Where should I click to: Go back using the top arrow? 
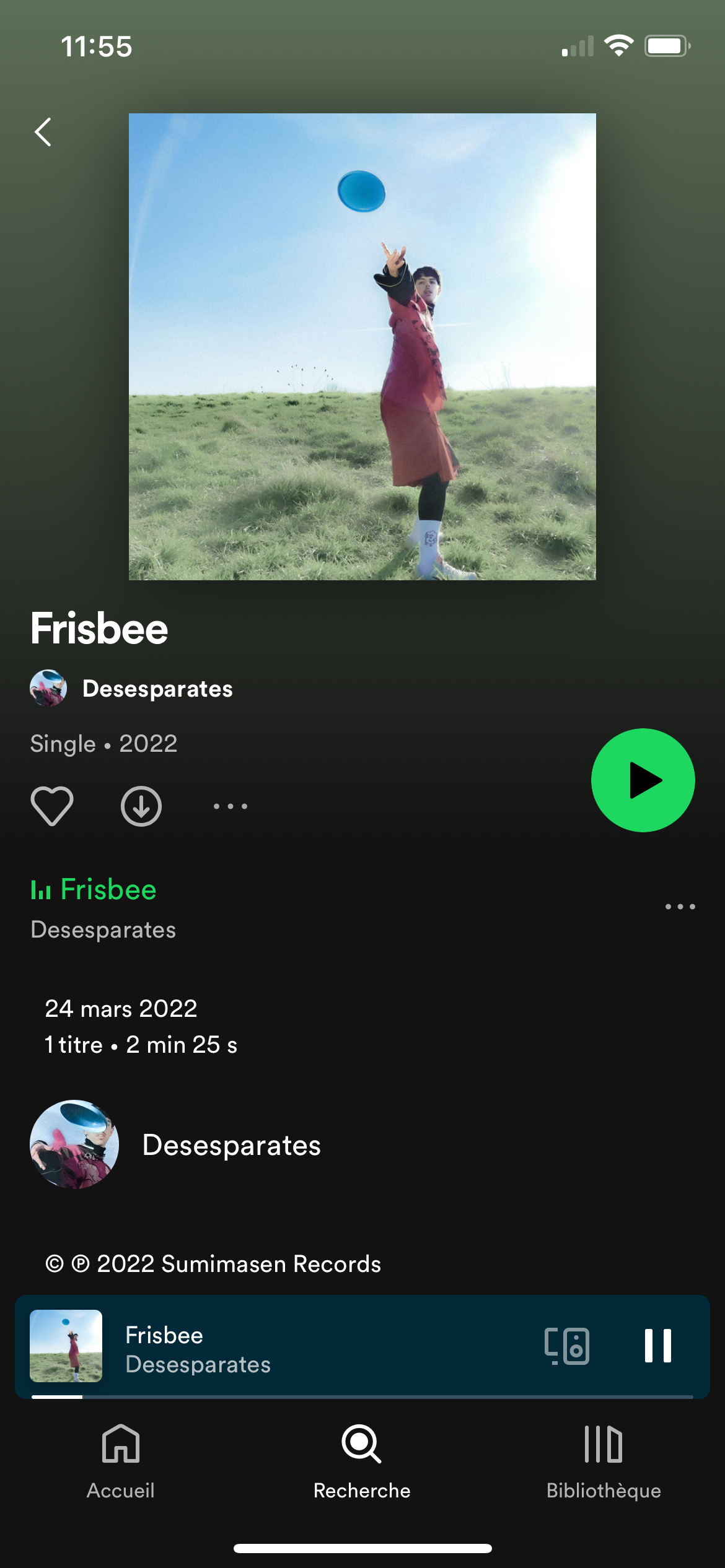point(43,132)
